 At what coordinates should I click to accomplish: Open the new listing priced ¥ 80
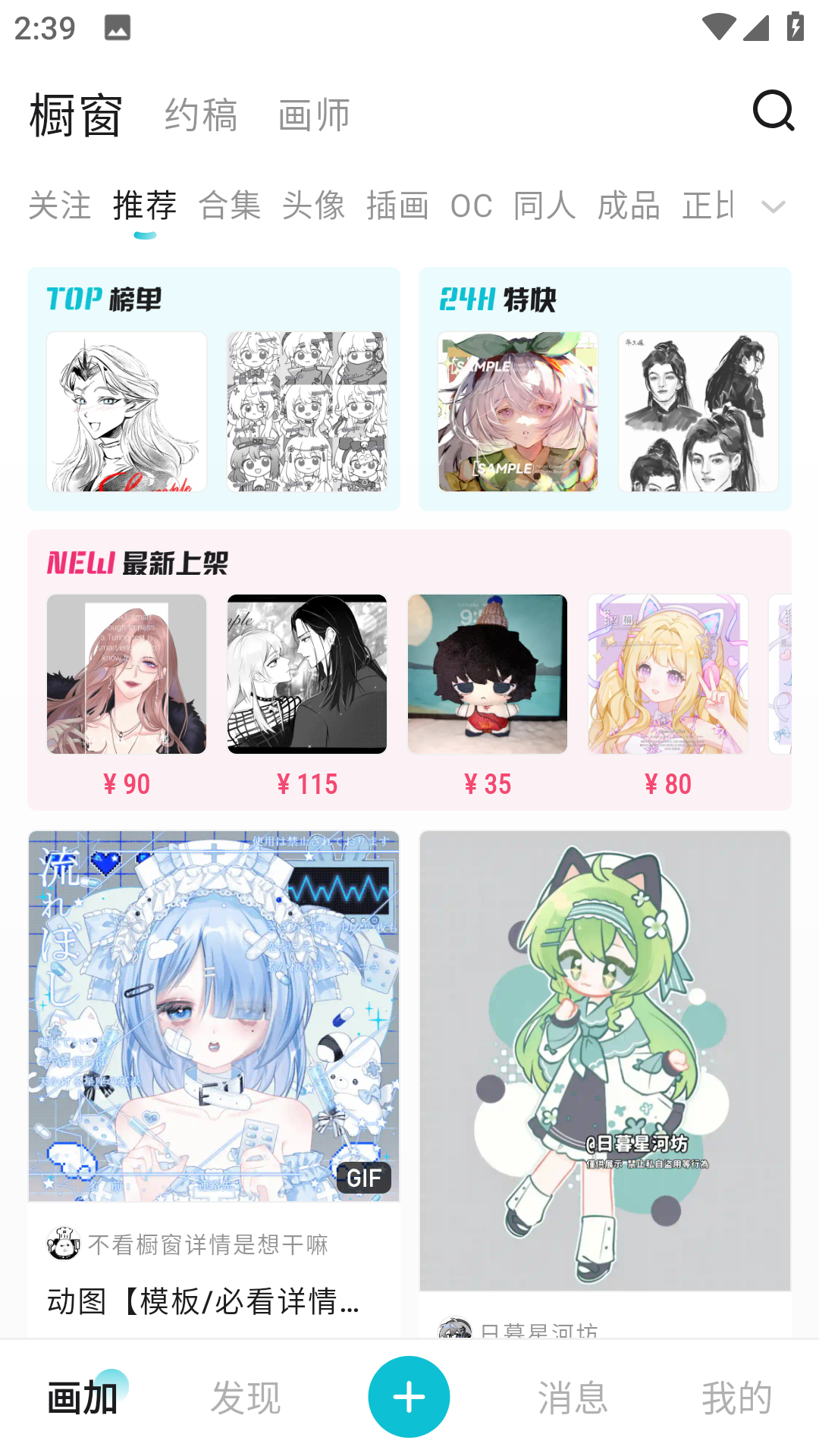668,675
